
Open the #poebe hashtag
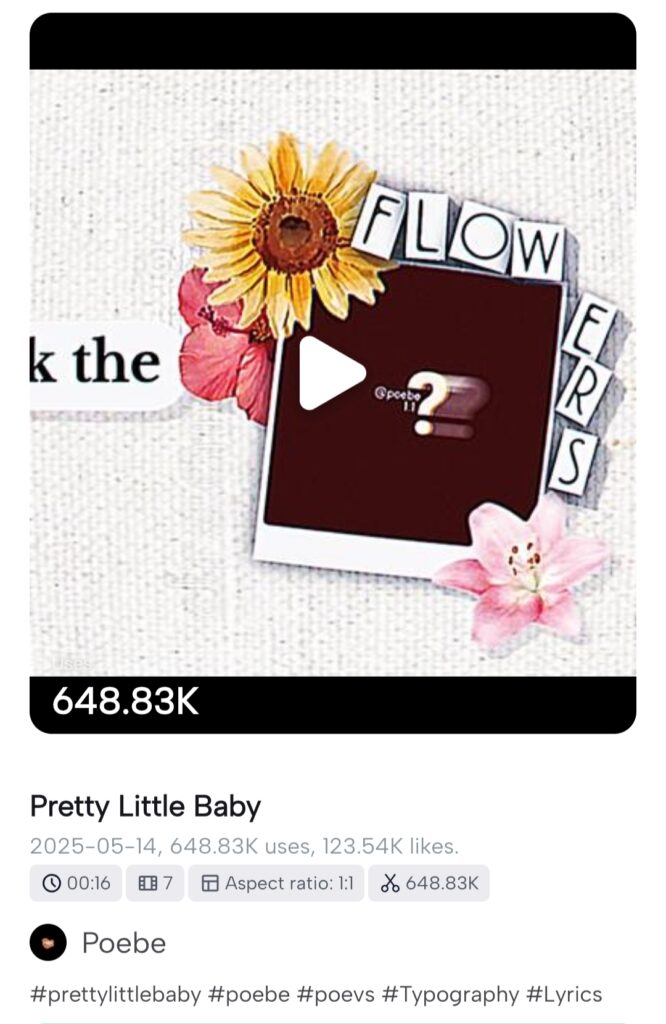249,994
